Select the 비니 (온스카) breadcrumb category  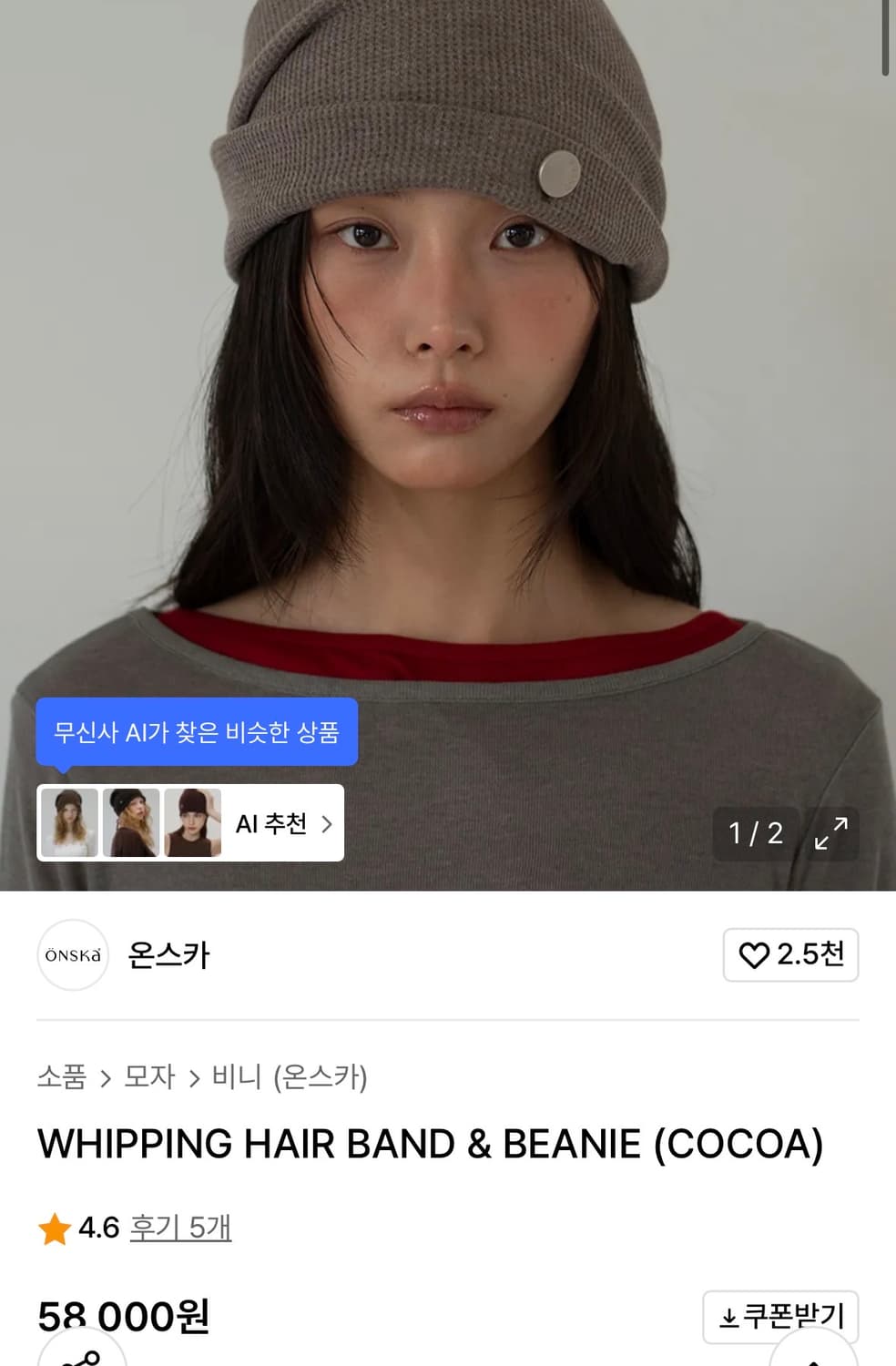tap(288, 1078)
